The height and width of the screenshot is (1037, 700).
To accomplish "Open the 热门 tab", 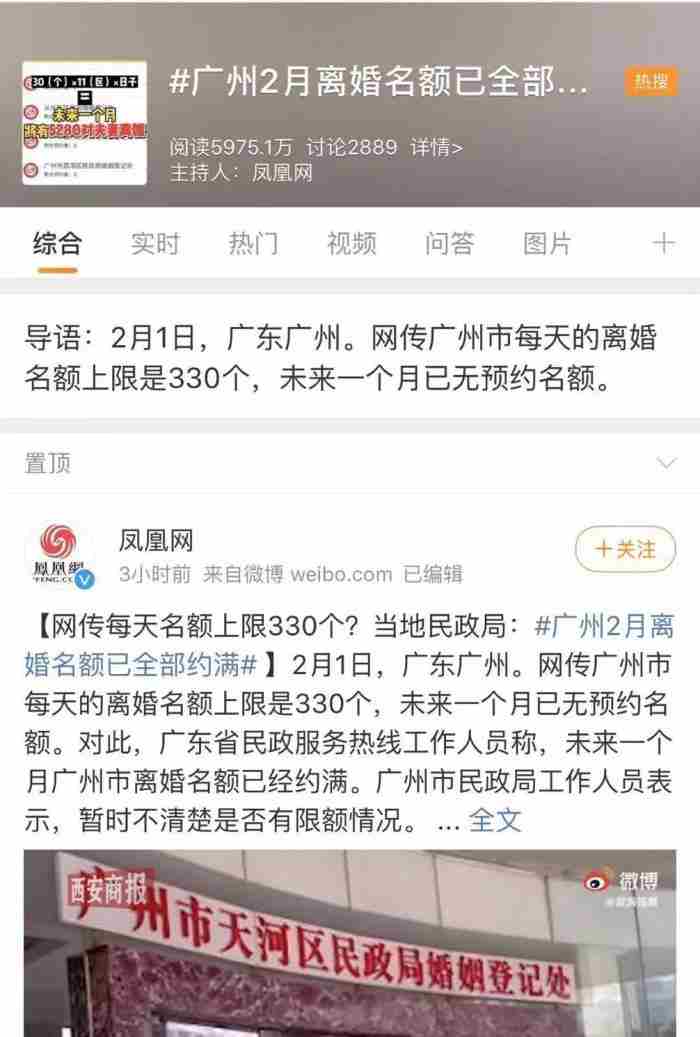I will (x=253, y=243).
